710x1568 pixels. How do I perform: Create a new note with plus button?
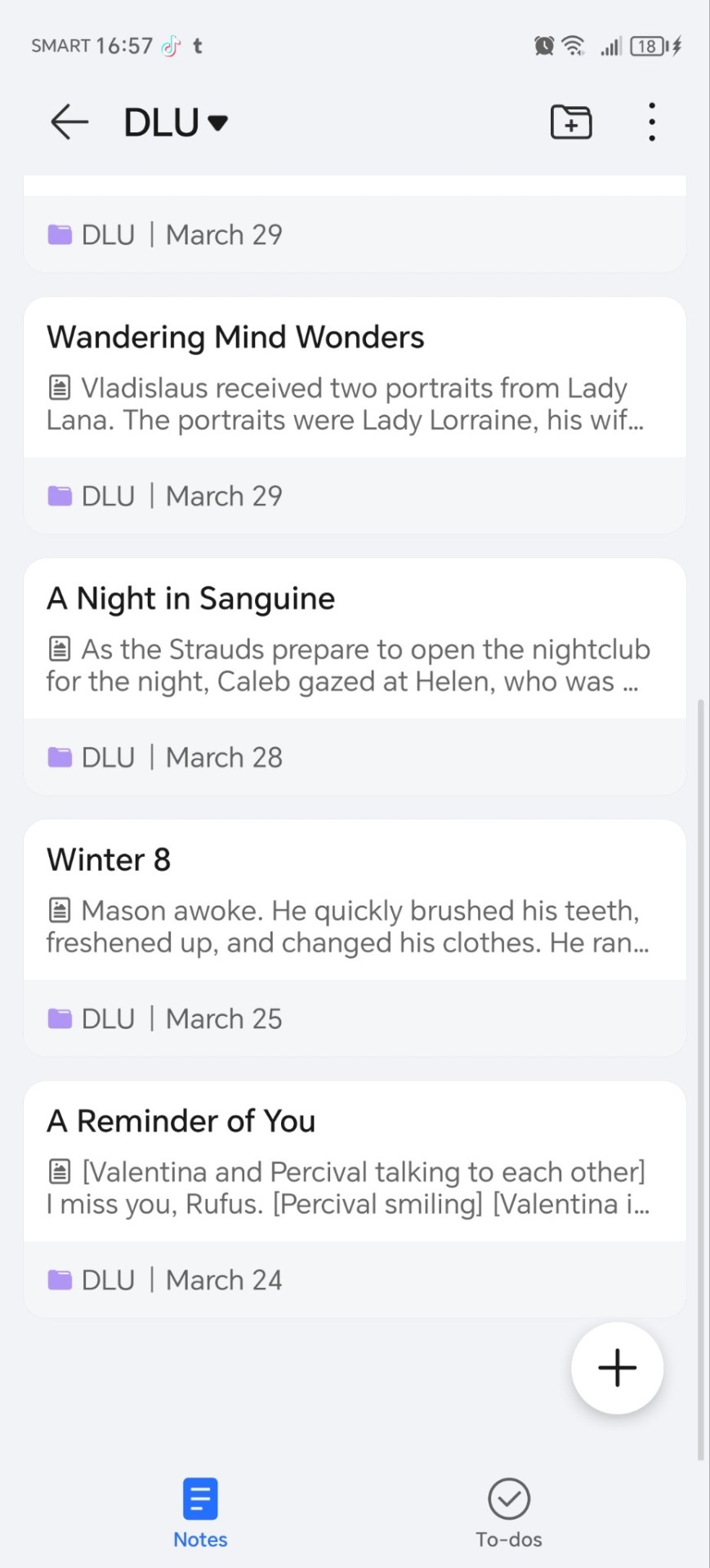click(x=617, y=1368)
